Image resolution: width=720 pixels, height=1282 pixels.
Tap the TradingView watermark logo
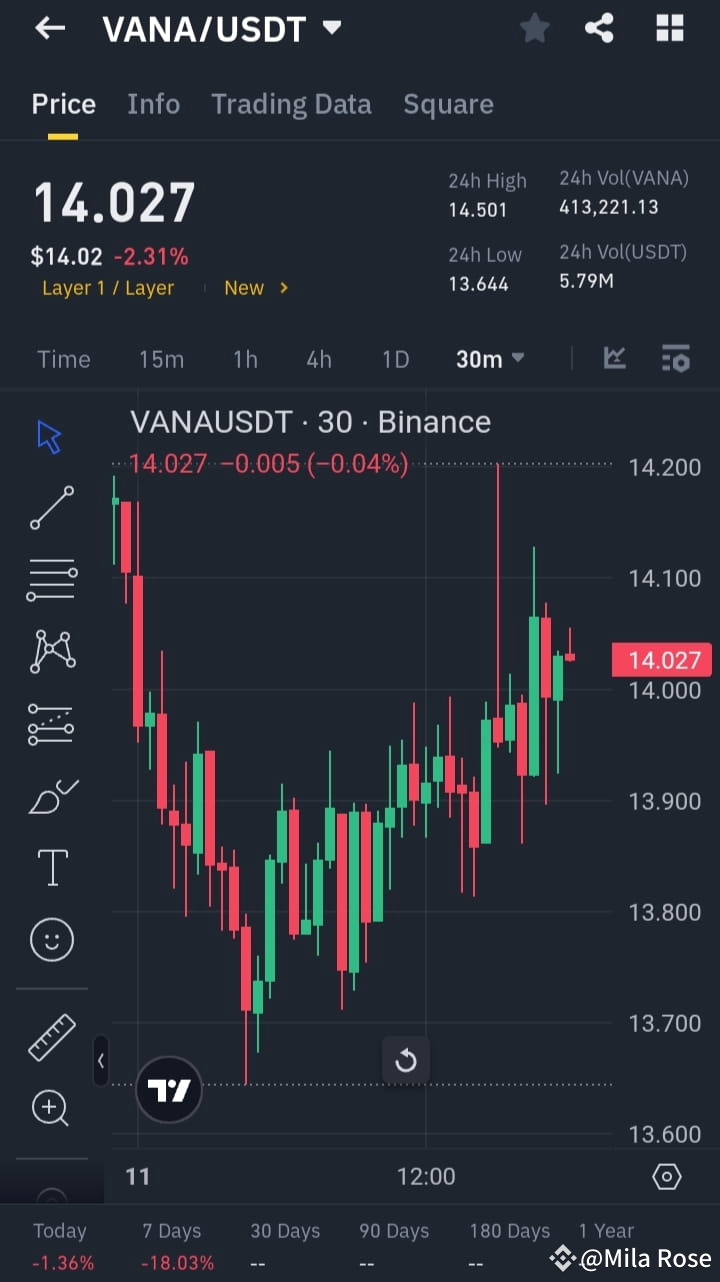point(168,1089)
